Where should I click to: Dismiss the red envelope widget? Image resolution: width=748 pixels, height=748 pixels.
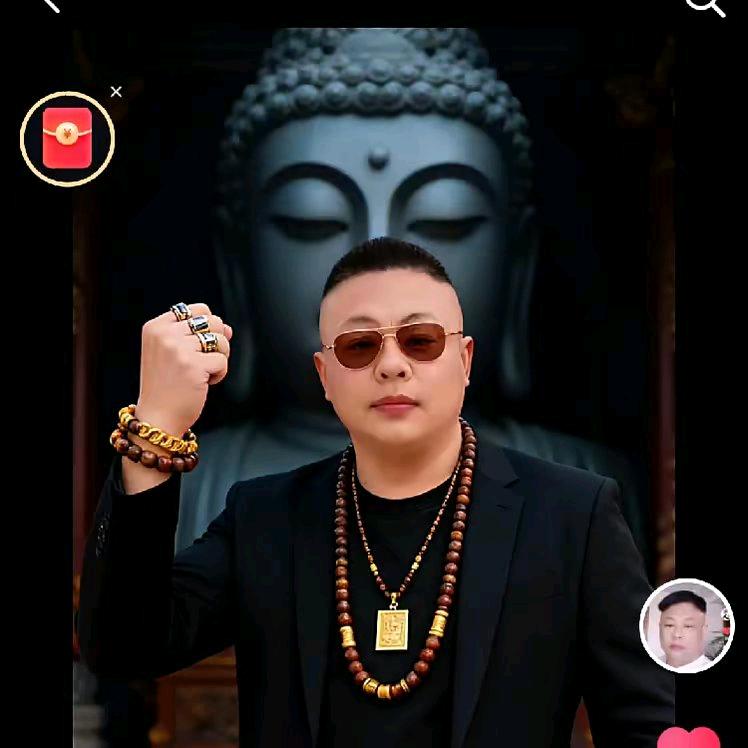(116, 92)
